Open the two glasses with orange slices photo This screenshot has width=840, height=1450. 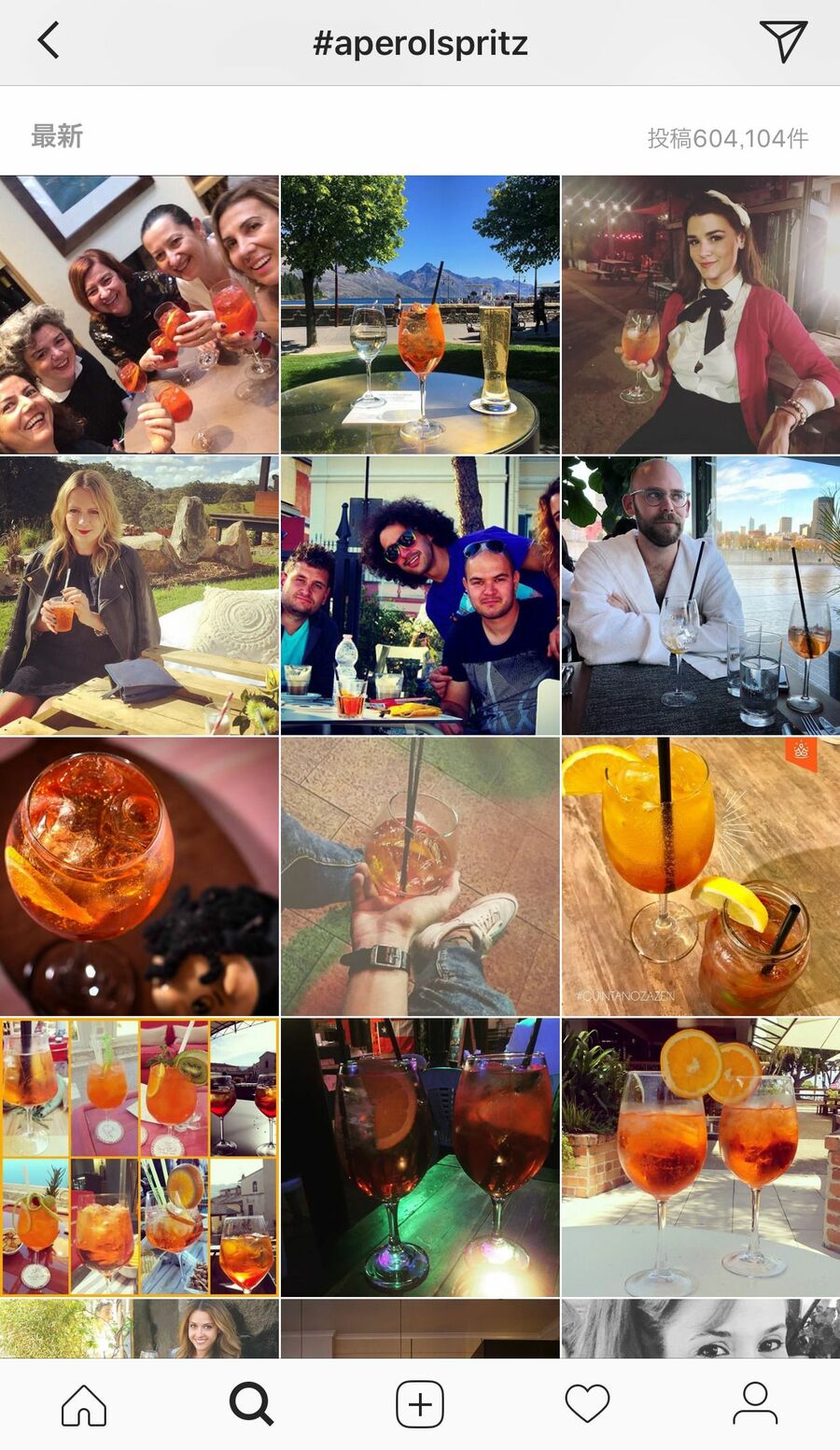coord(700,1157)
